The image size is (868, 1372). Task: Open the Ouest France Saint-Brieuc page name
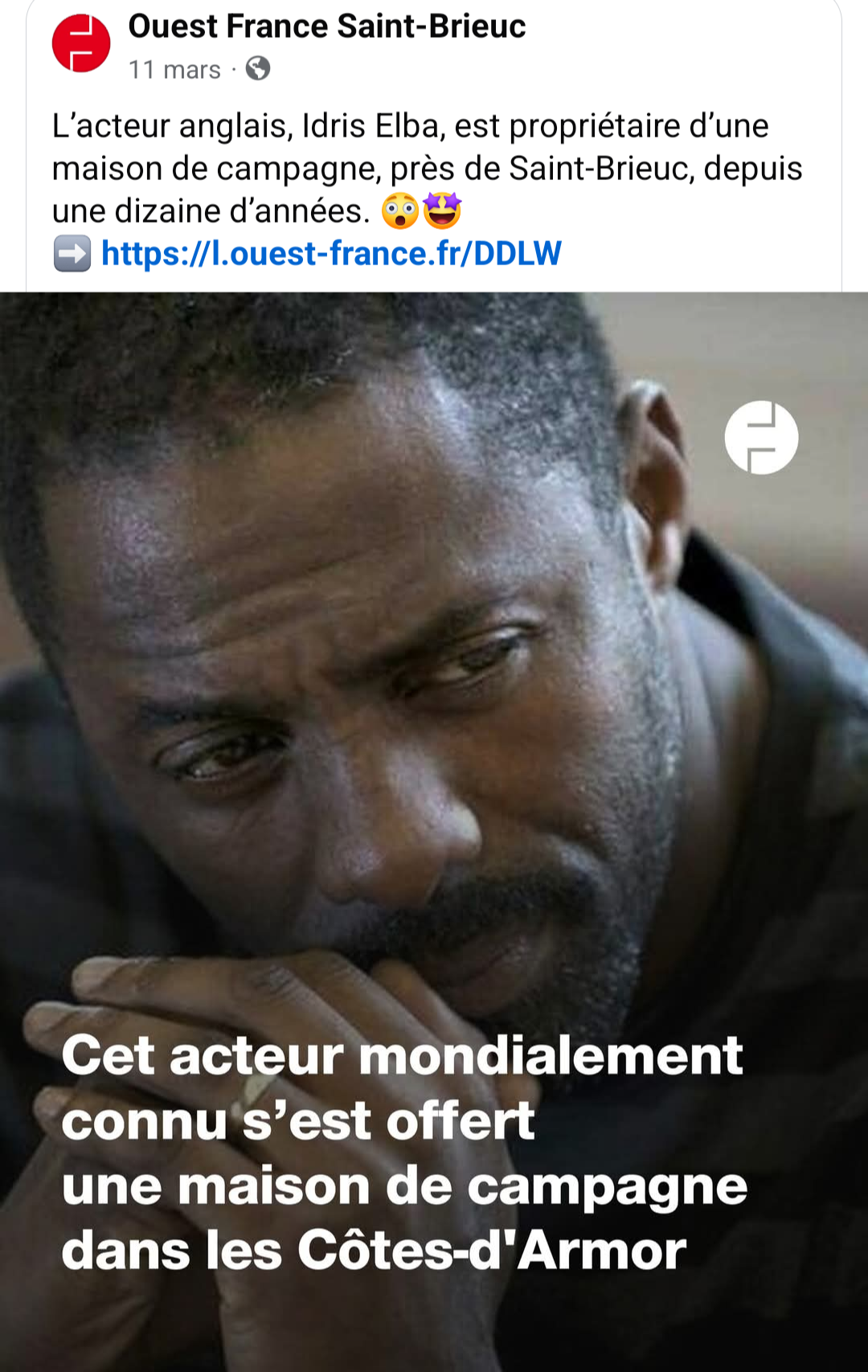coord(326,27)
